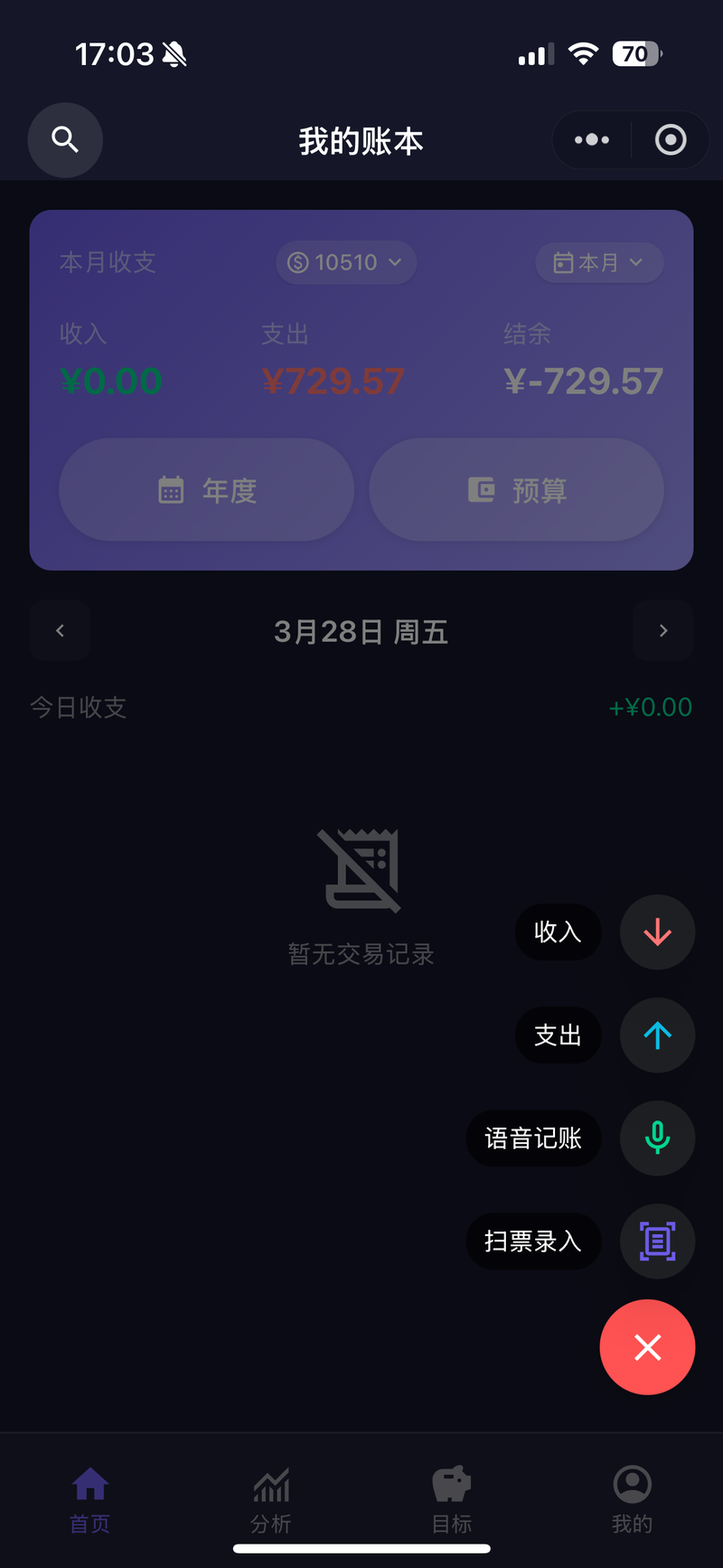Dismiss the red floating action menu
723x1568 pixels.
coord(647,1347)
